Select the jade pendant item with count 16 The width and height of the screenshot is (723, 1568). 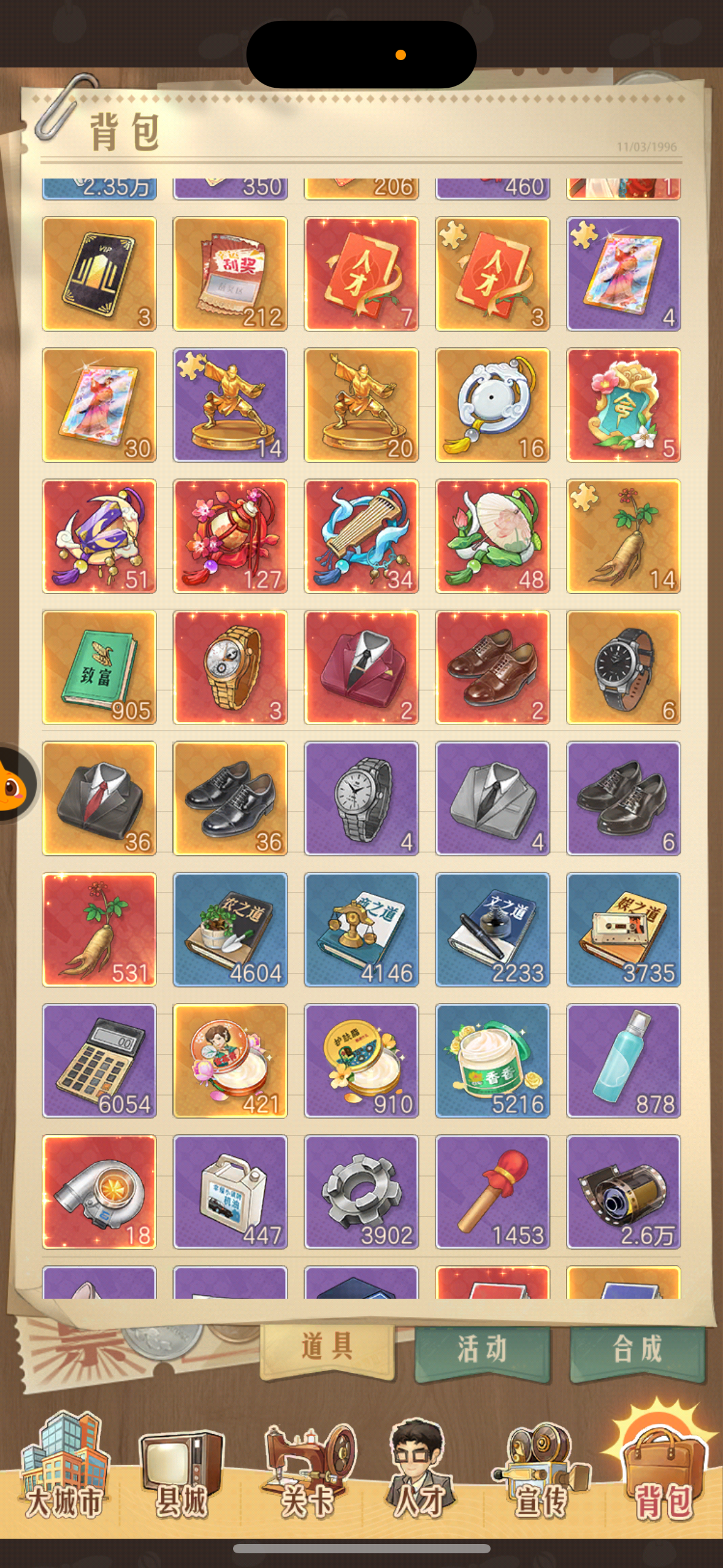point(492,405)
